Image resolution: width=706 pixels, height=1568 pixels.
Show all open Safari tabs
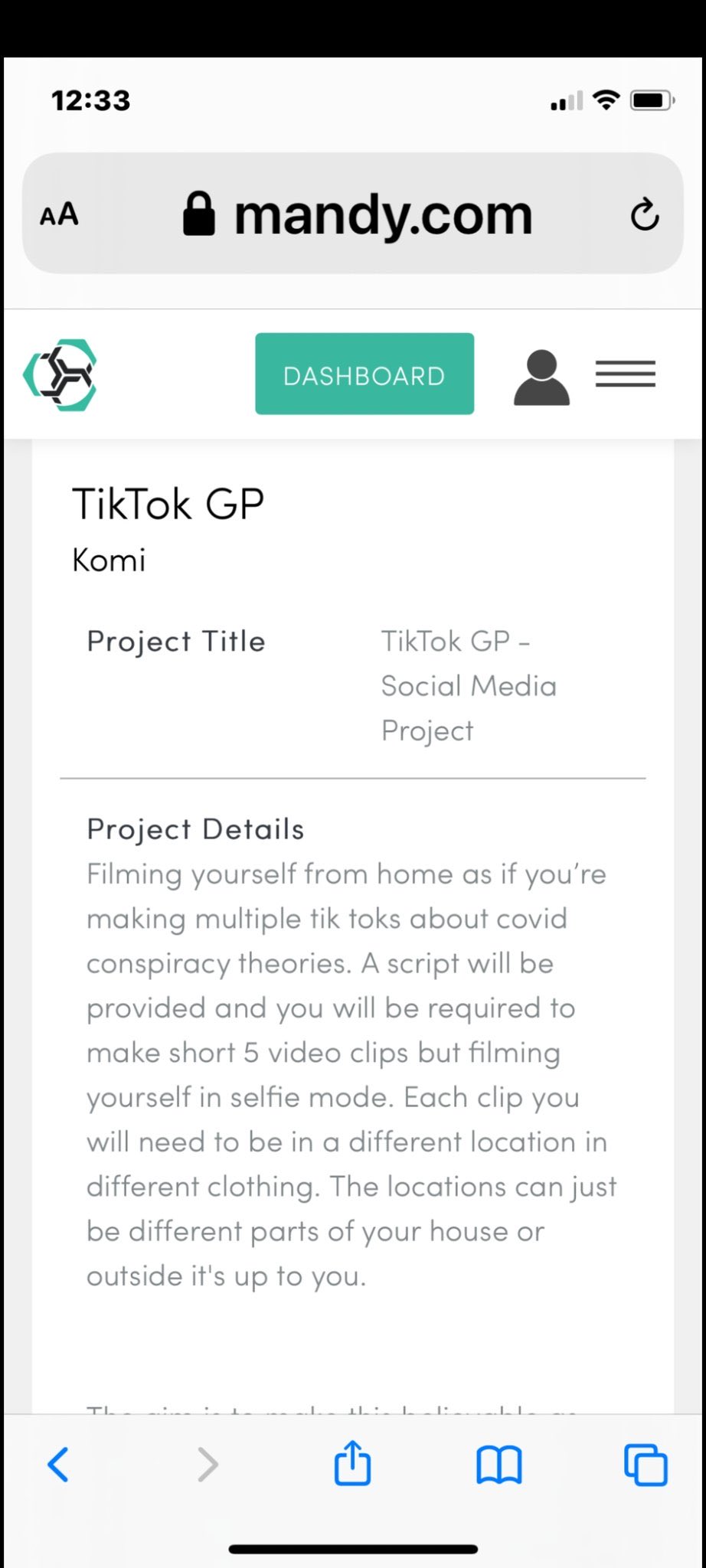click(646, 1465)
